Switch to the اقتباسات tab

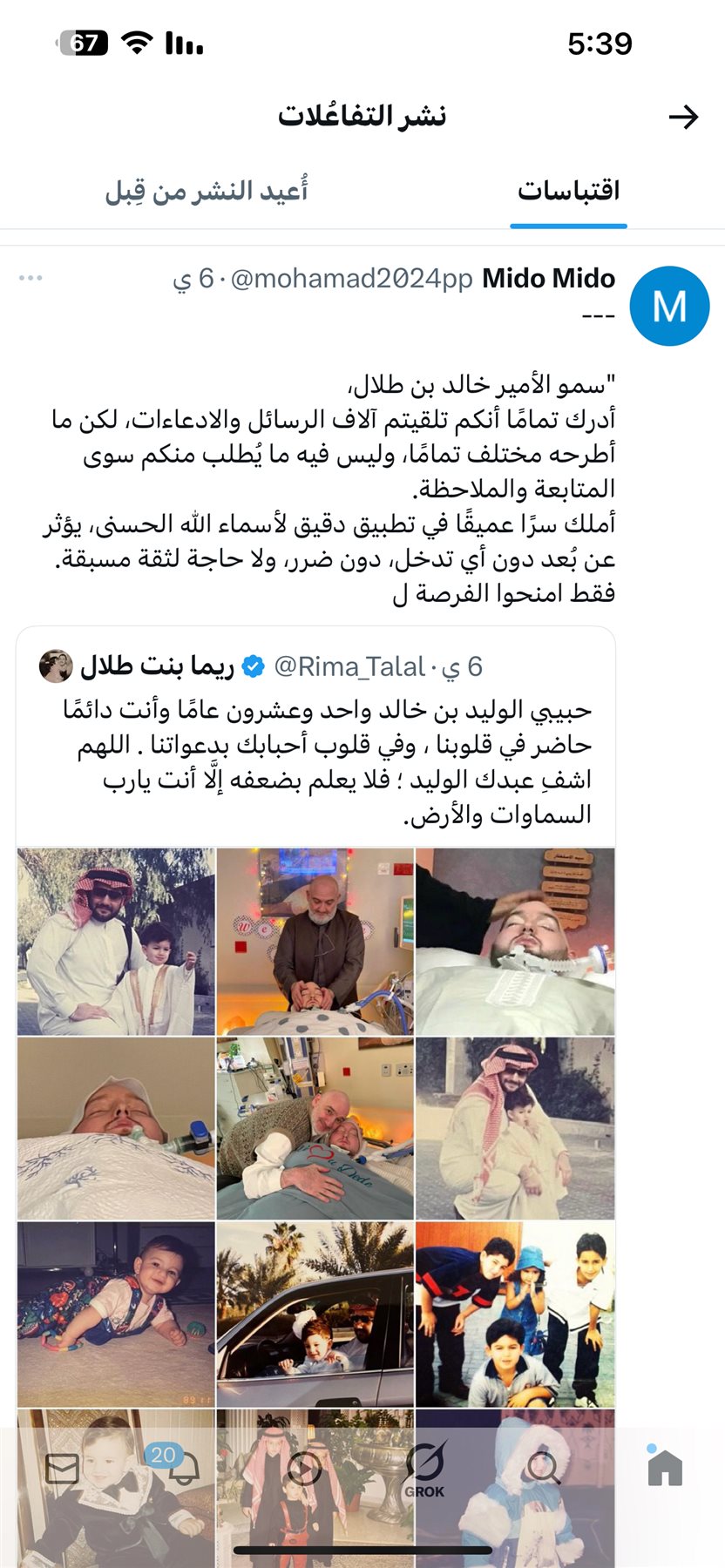pos(568,191)
